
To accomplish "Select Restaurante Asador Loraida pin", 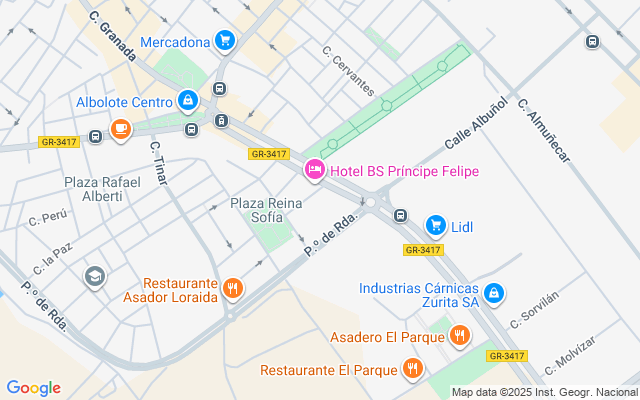I will coord(233,289).
